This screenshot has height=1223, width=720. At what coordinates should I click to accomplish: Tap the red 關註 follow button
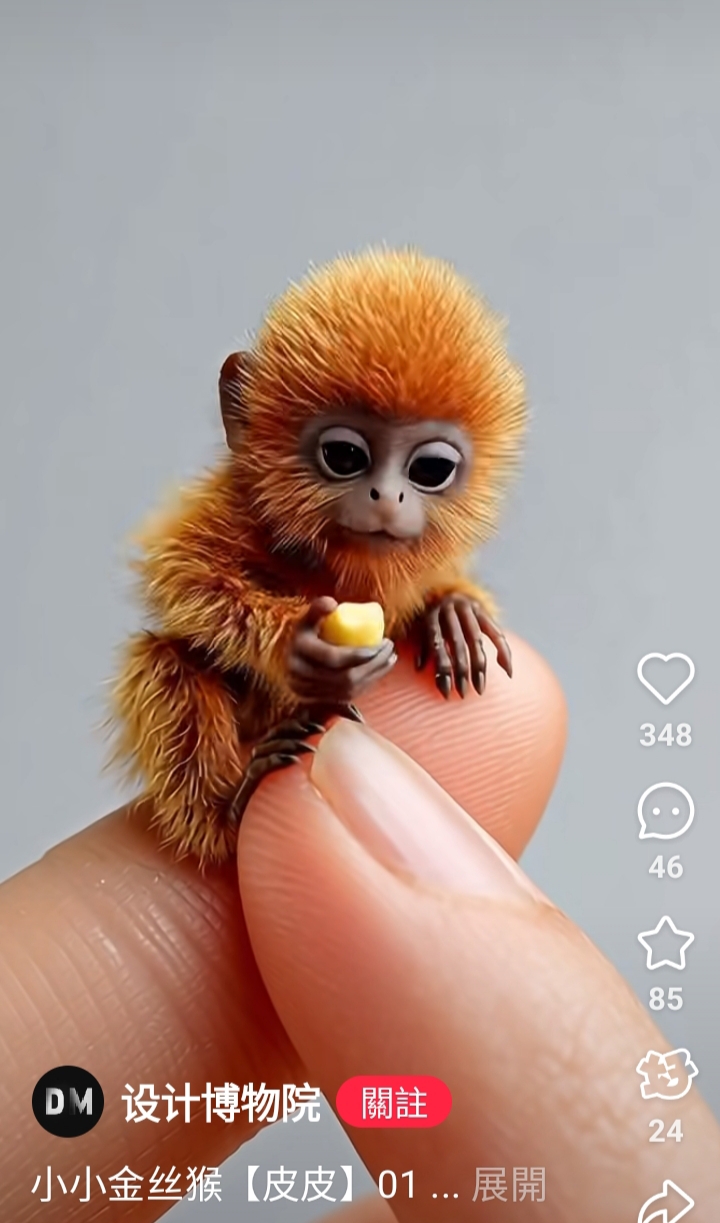(394, 1103)
